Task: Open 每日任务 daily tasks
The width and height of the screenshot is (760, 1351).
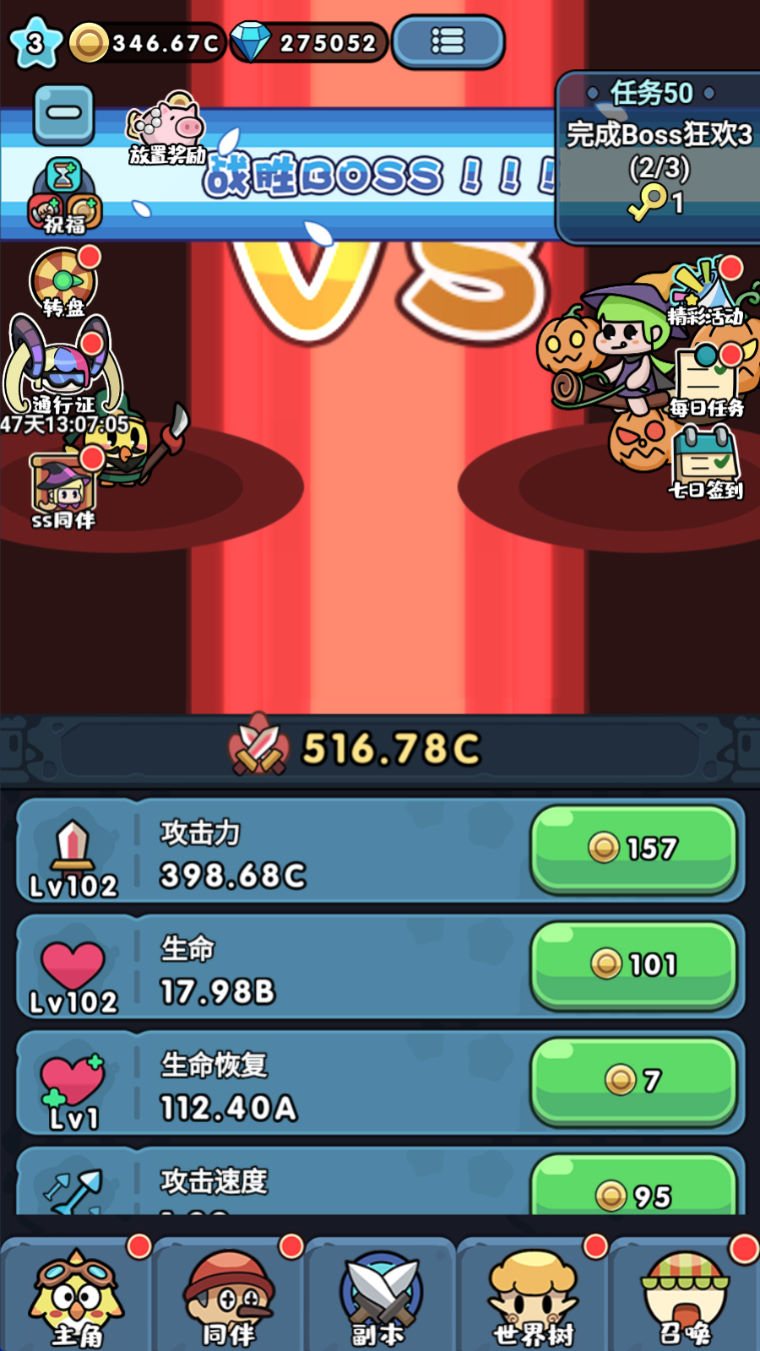Action: (707, 379)
